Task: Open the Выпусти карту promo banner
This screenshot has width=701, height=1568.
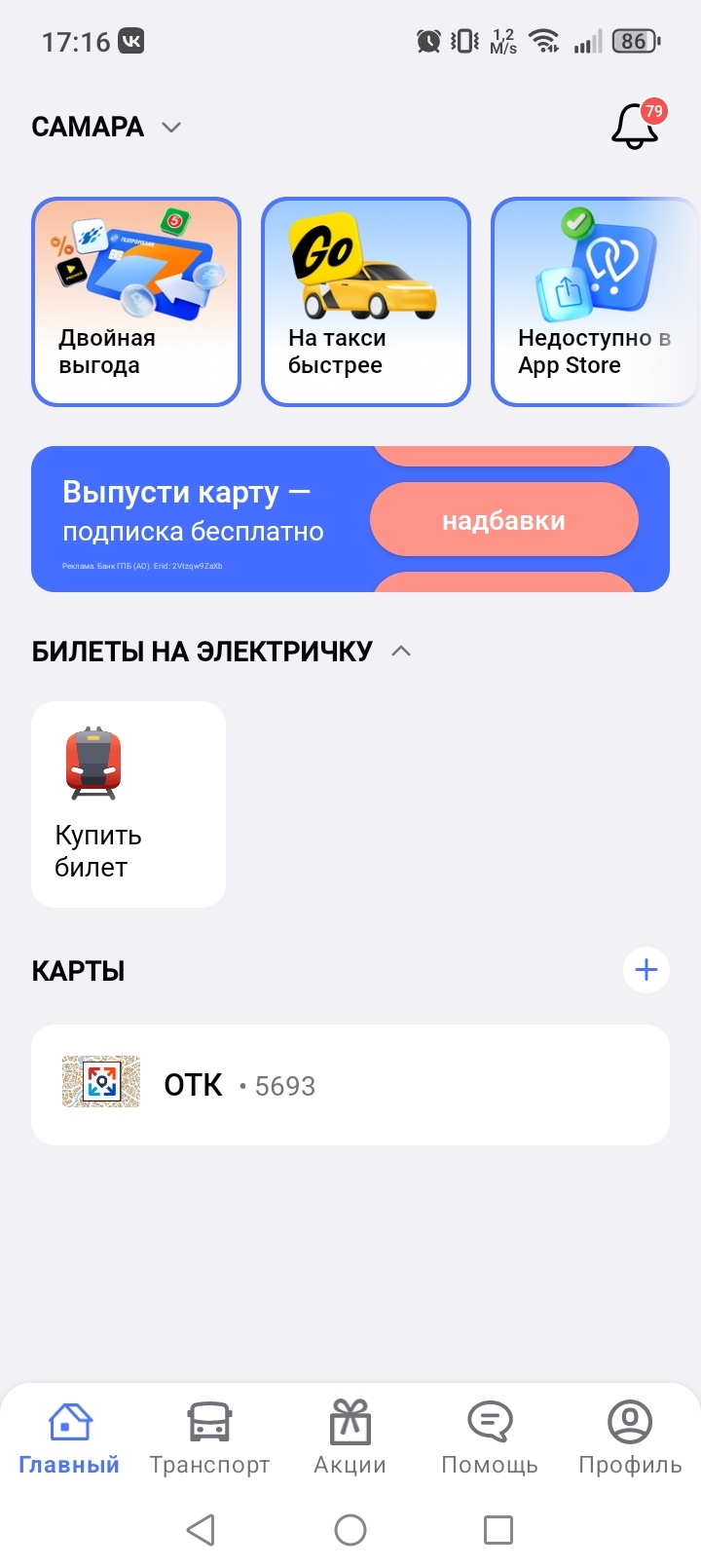Action: click(x=350, y=519)
